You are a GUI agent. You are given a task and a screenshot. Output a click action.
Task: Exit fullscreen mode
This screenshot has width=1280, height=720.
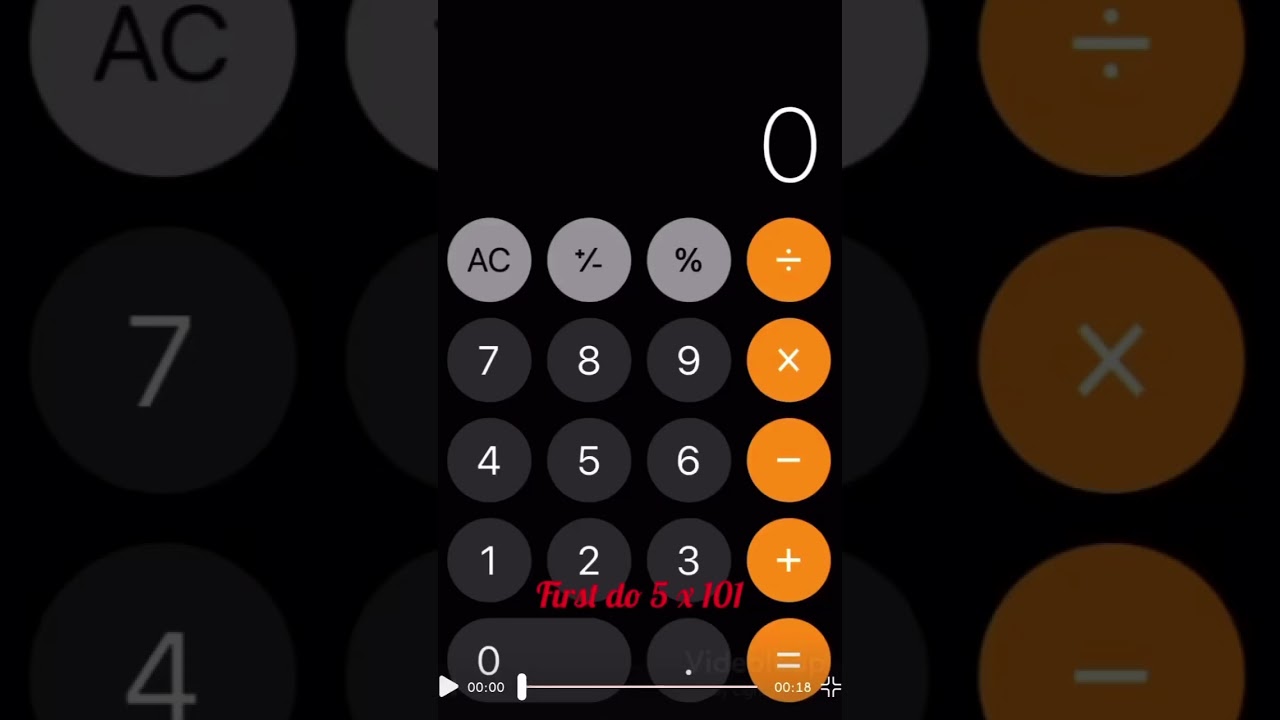[831, 687]
